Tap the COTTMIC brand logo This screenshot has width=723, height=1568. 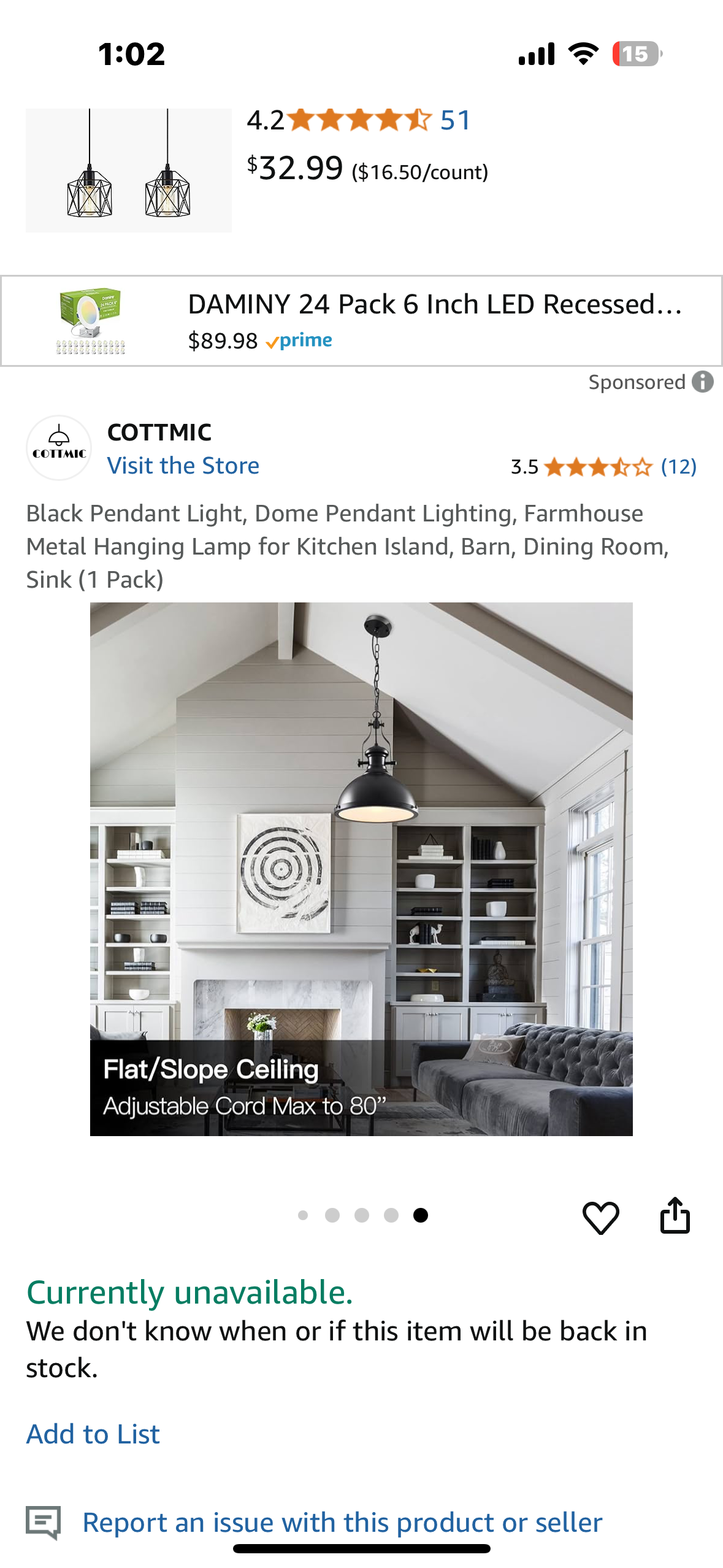tap(59, 447)
